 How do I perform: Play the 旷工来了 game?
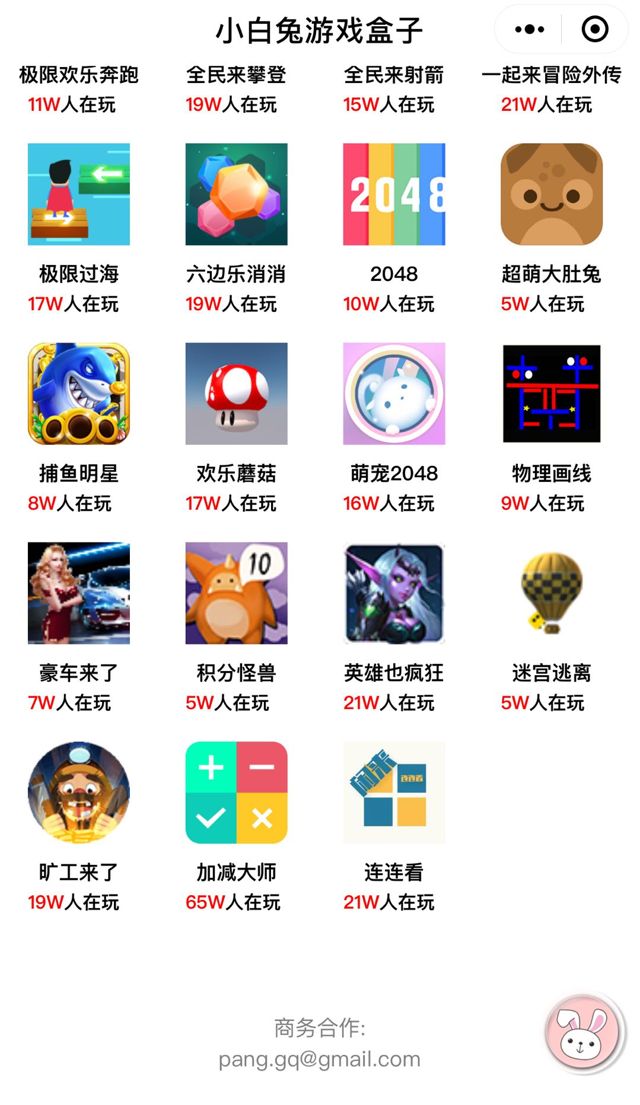point(79,792)
